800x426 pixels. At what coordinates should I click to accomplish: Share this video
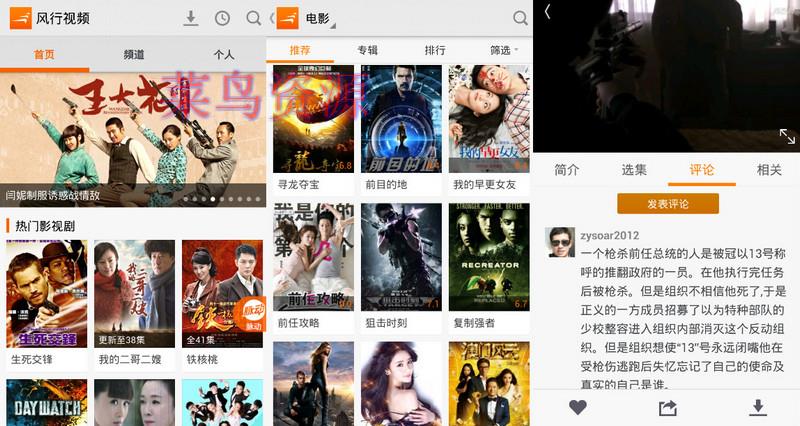point(667,407)
